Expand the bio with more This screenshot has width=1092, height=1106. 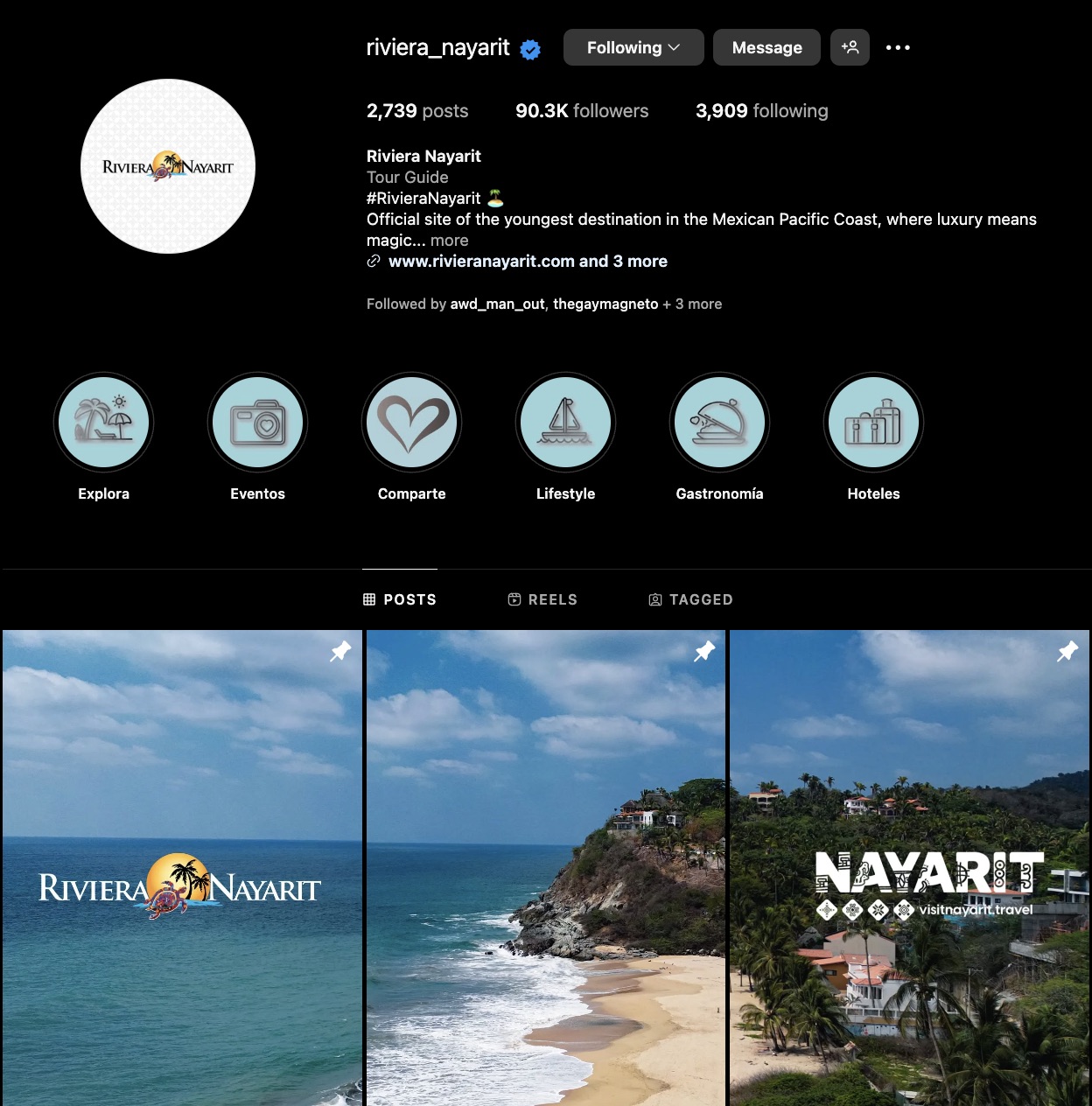point(449,241)
